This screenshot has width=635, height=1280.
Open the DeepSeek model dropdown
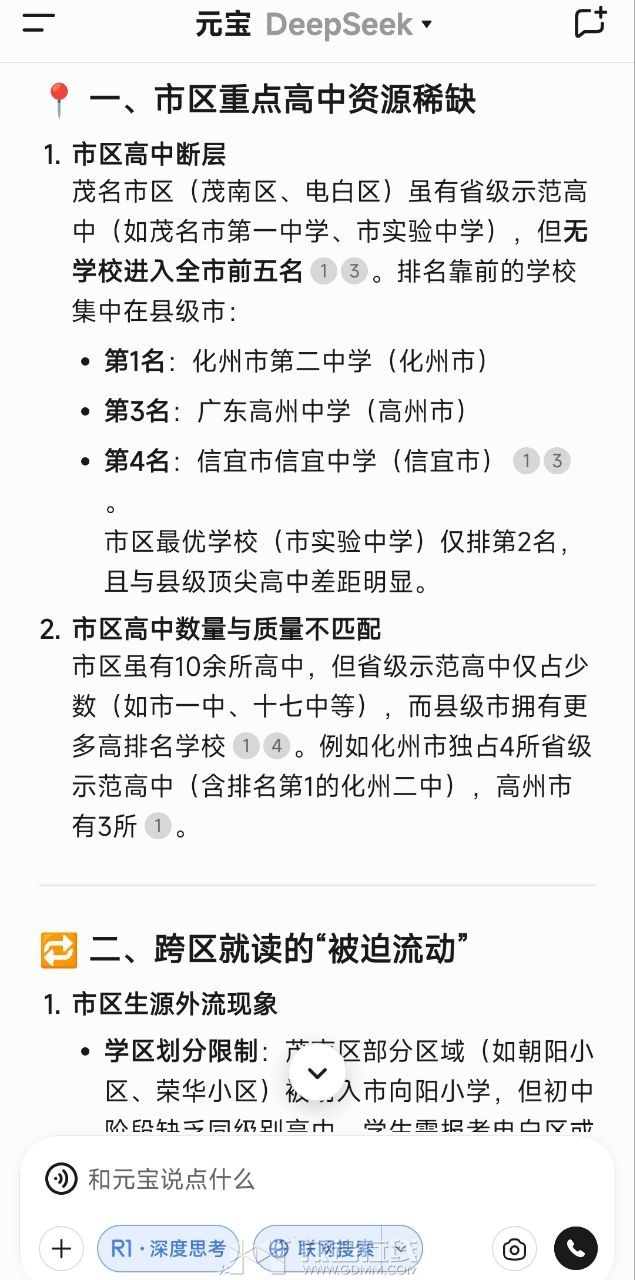pos(348,25)
